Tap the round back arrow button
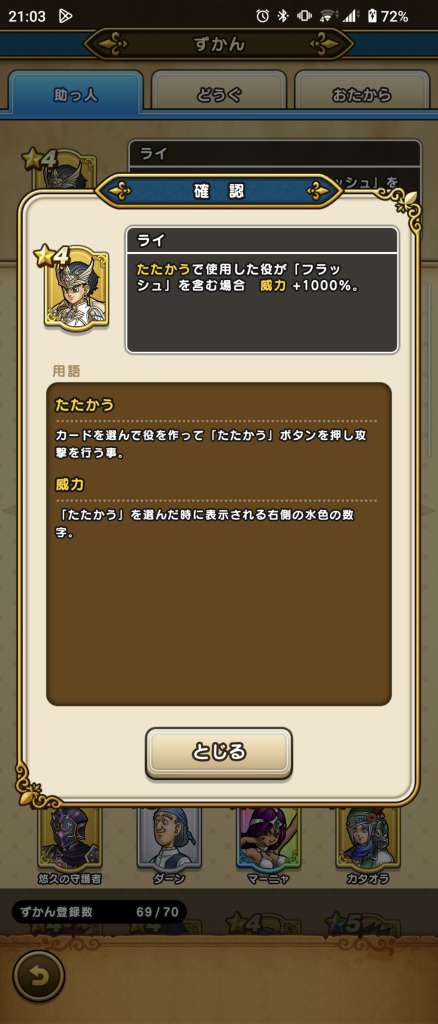Screen dimensions: 438x1024 [39, 976]
